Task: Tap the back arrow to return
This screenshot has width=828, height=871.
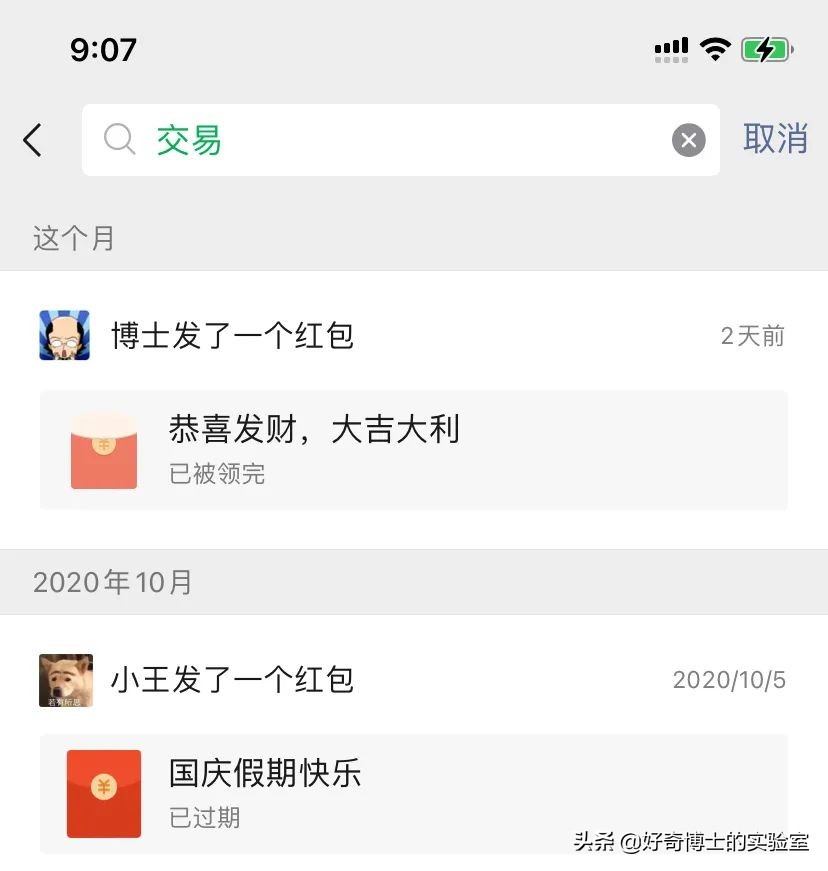Action: point(33,140)
